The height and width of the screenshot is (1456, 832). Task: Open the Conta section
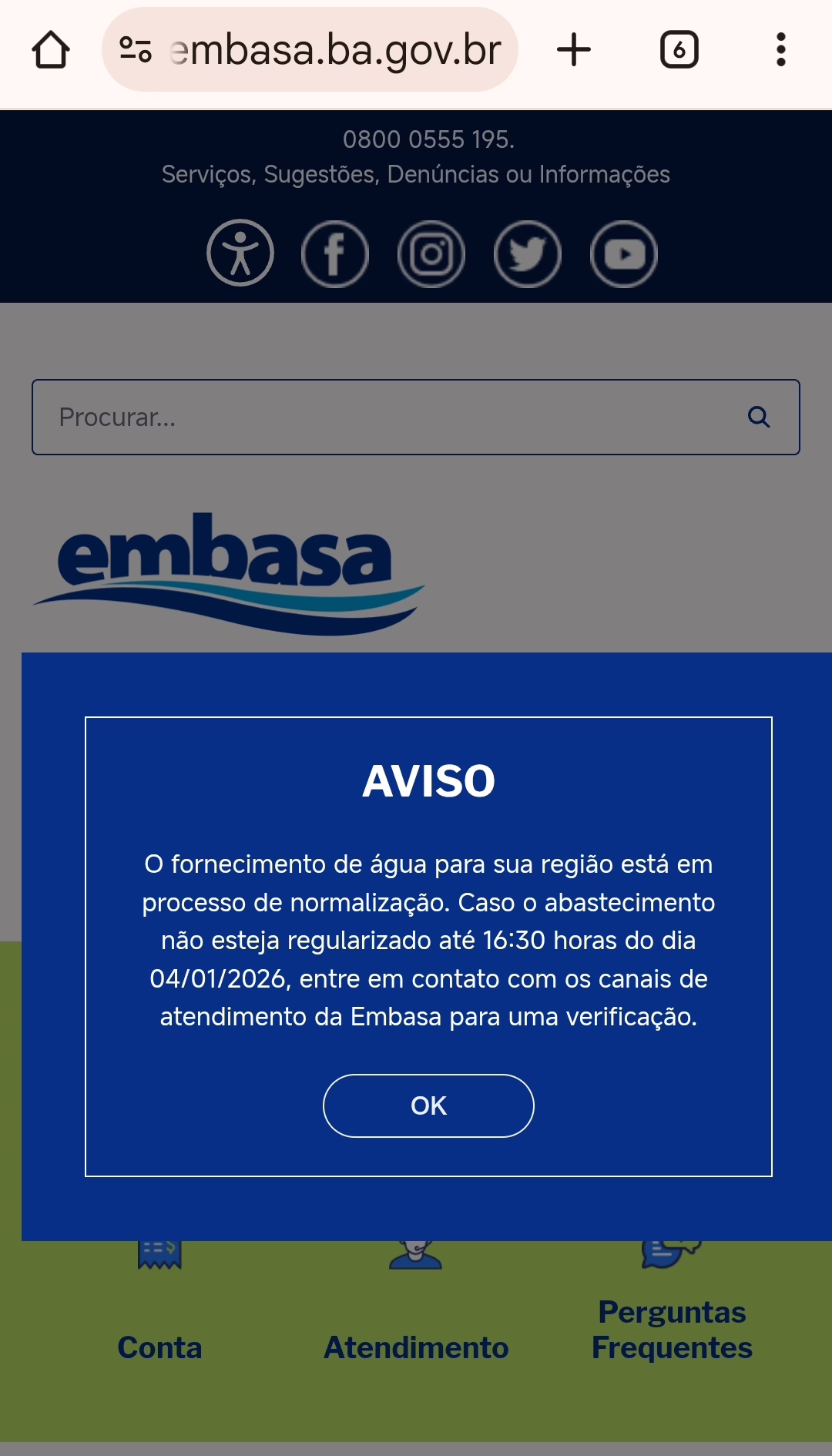pyautogui.click(x=159, y=1347)
